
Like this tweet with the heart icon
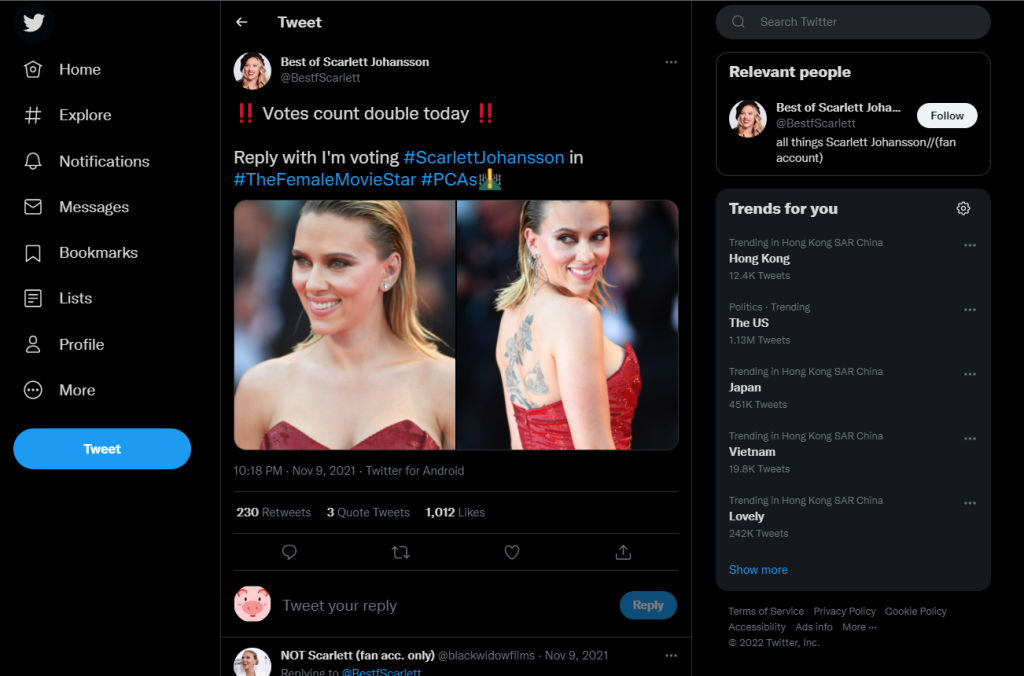click(x=512, y=552)
